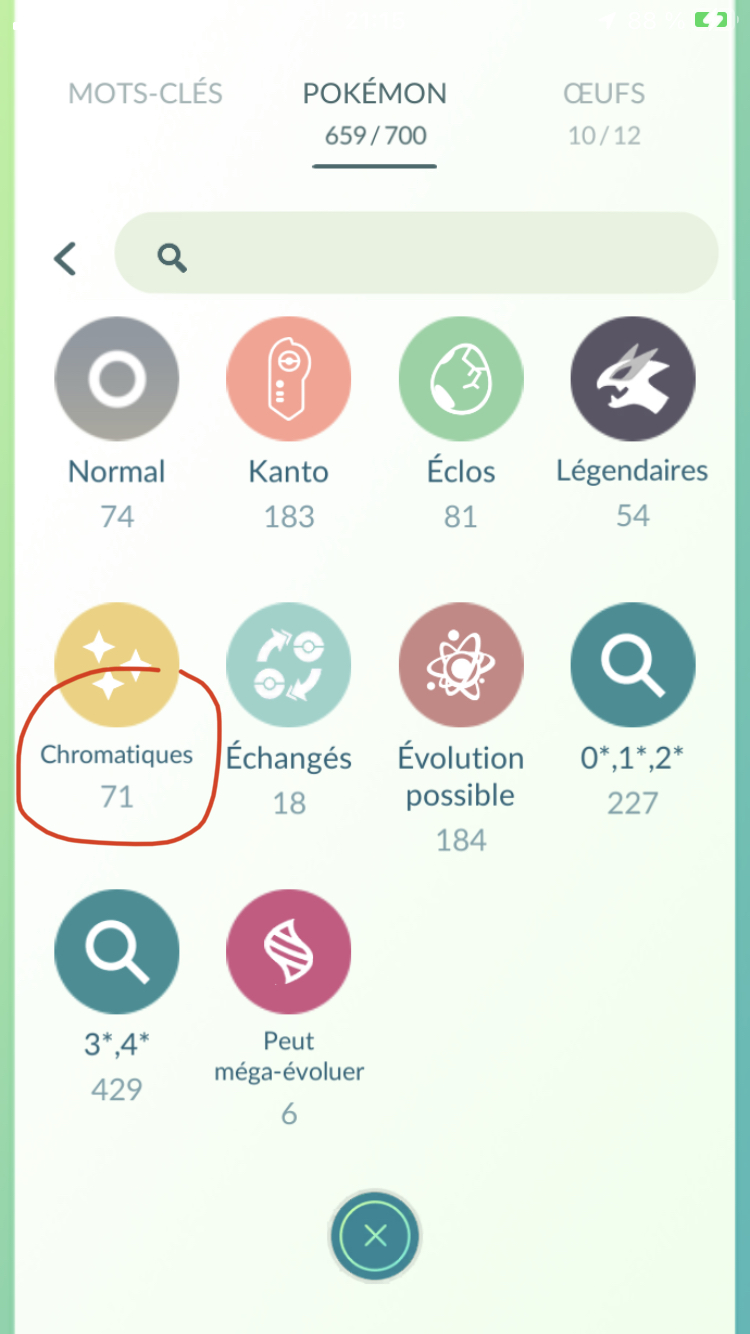This screenshot has width=750, height=1334.
Task: Select the Pokémon tab
Action: point(375,94)
